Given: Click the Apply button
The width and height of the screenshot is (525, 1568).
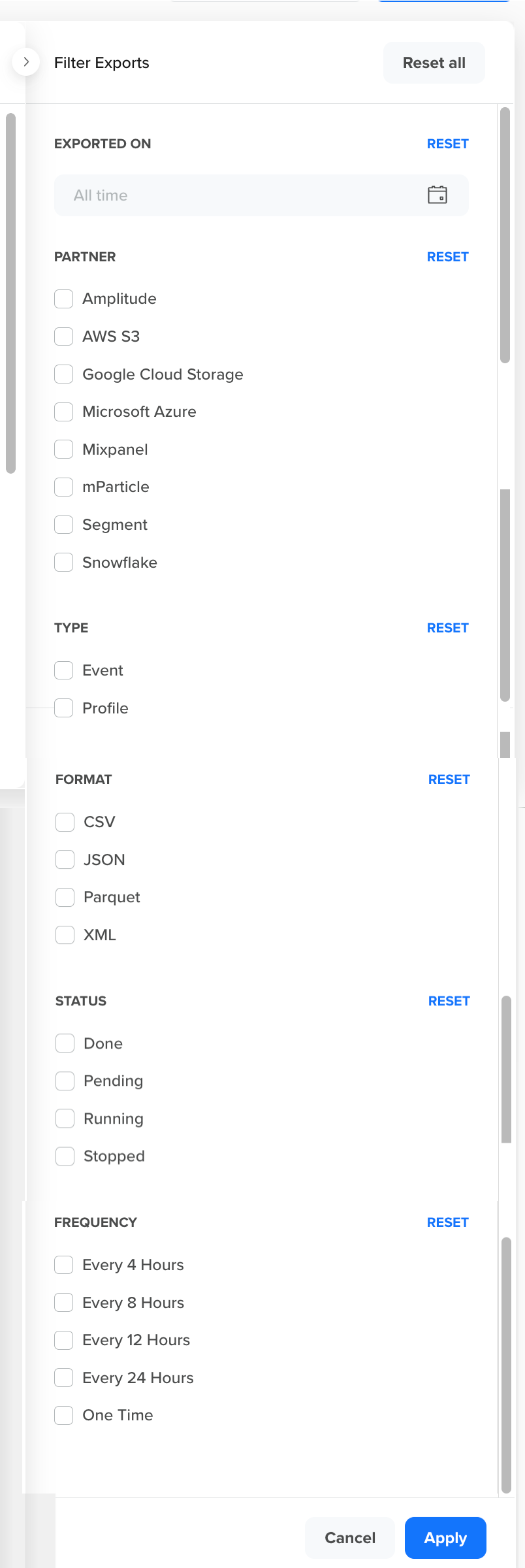Looking at the screenshot, I should [445, 1538].
